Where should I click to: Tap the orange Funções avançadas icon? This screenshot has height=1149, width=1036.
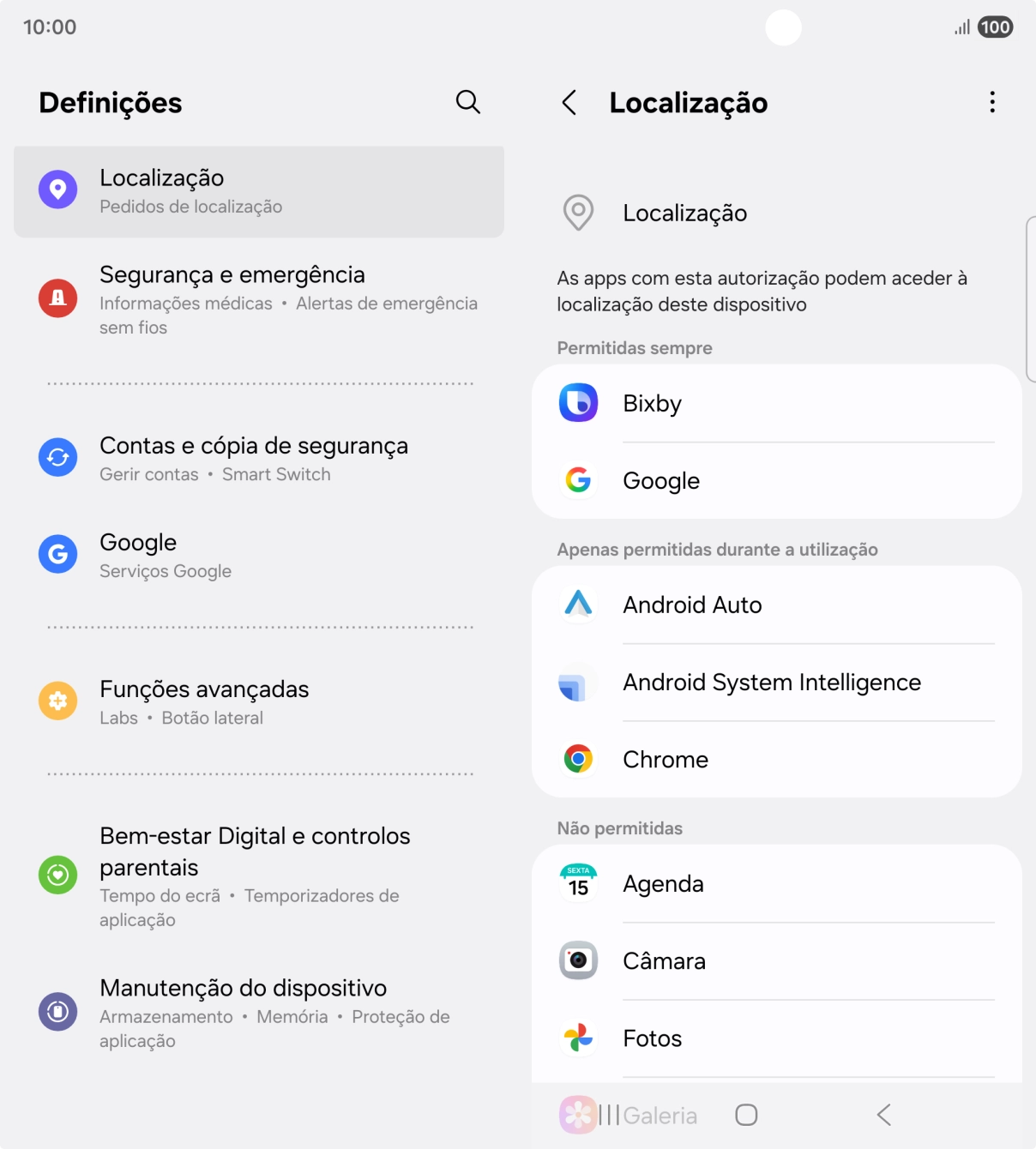click(57, 701)
